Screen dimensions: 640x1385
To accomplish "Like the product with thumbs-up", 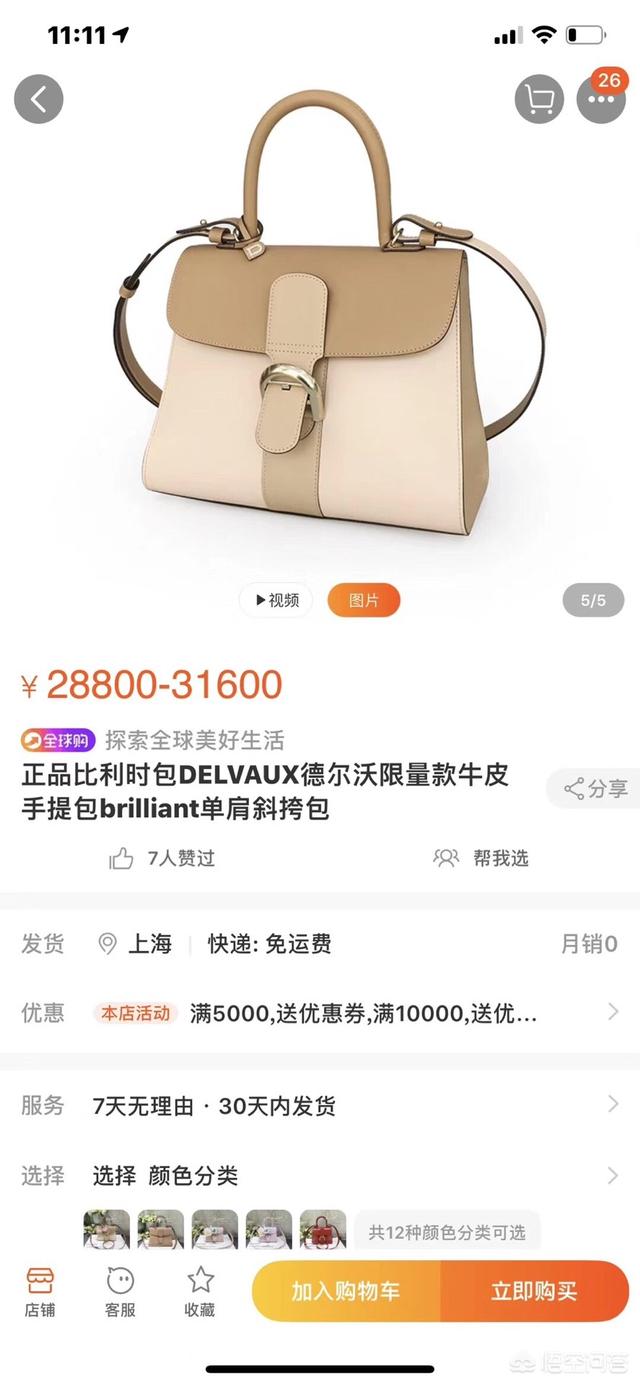I will click(122, 858).
